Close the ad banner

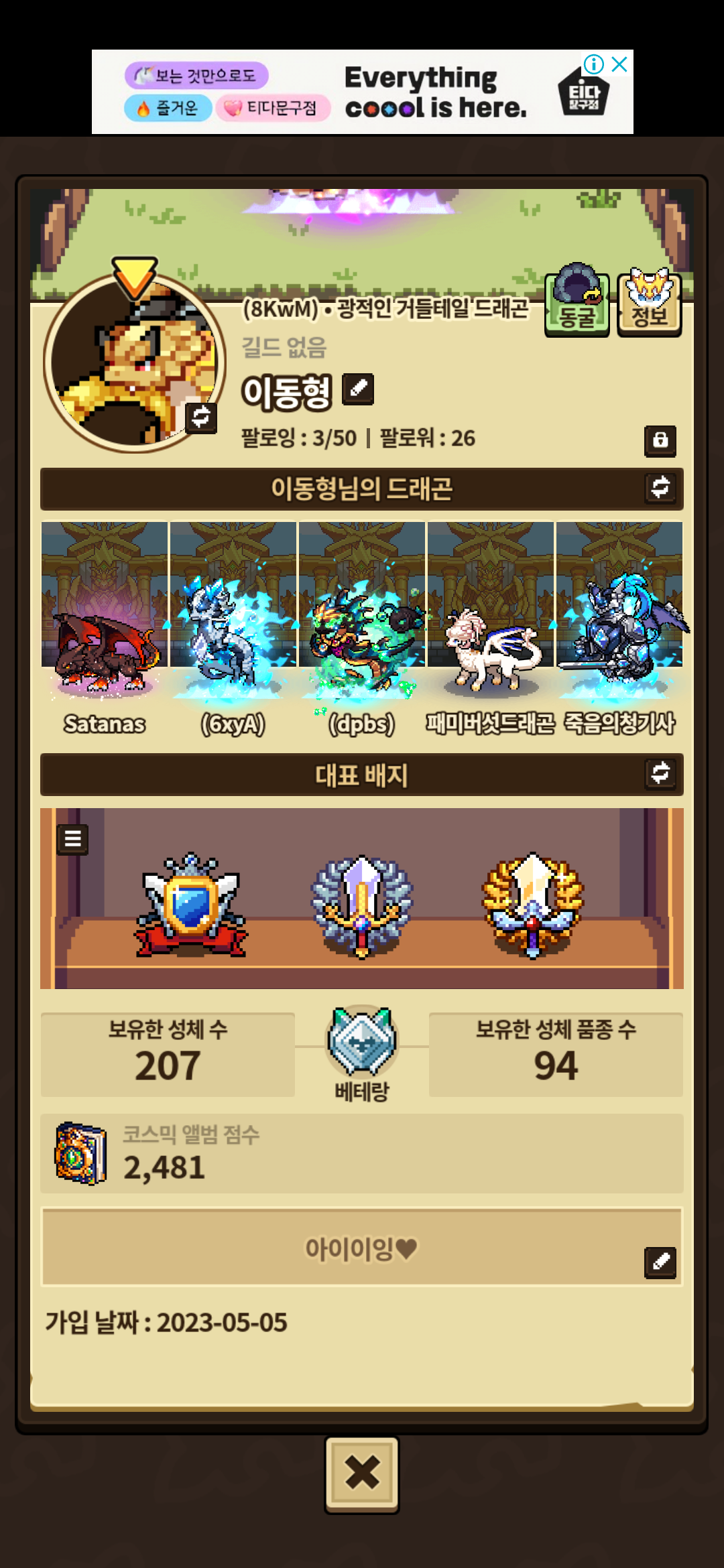[620, 64]
